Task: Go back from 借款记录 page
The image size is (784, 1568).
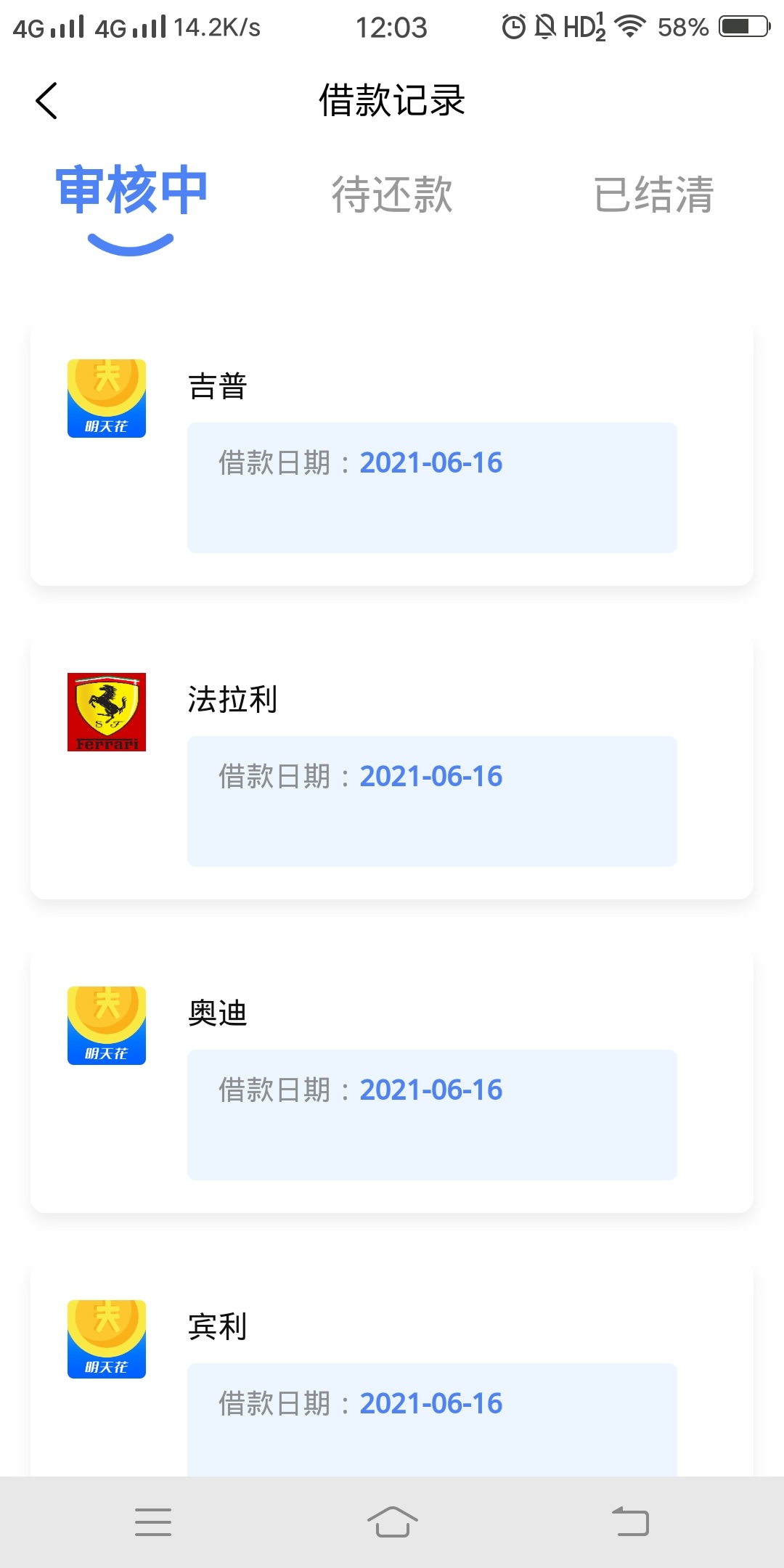Action: click(46, 100)
